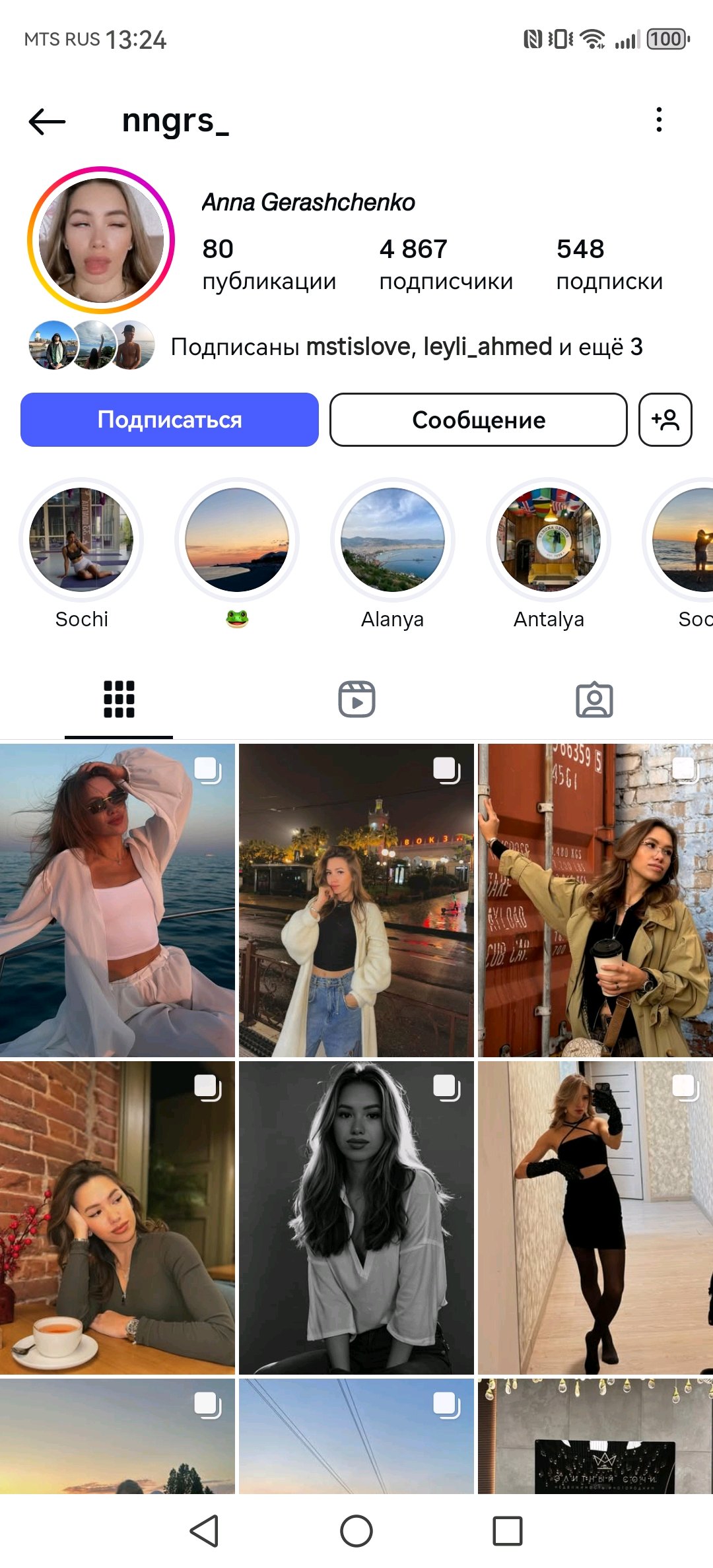713x1568 pixels.
Task: Open the black-and-white portrait post
Action: click(x=356, y=1218)
